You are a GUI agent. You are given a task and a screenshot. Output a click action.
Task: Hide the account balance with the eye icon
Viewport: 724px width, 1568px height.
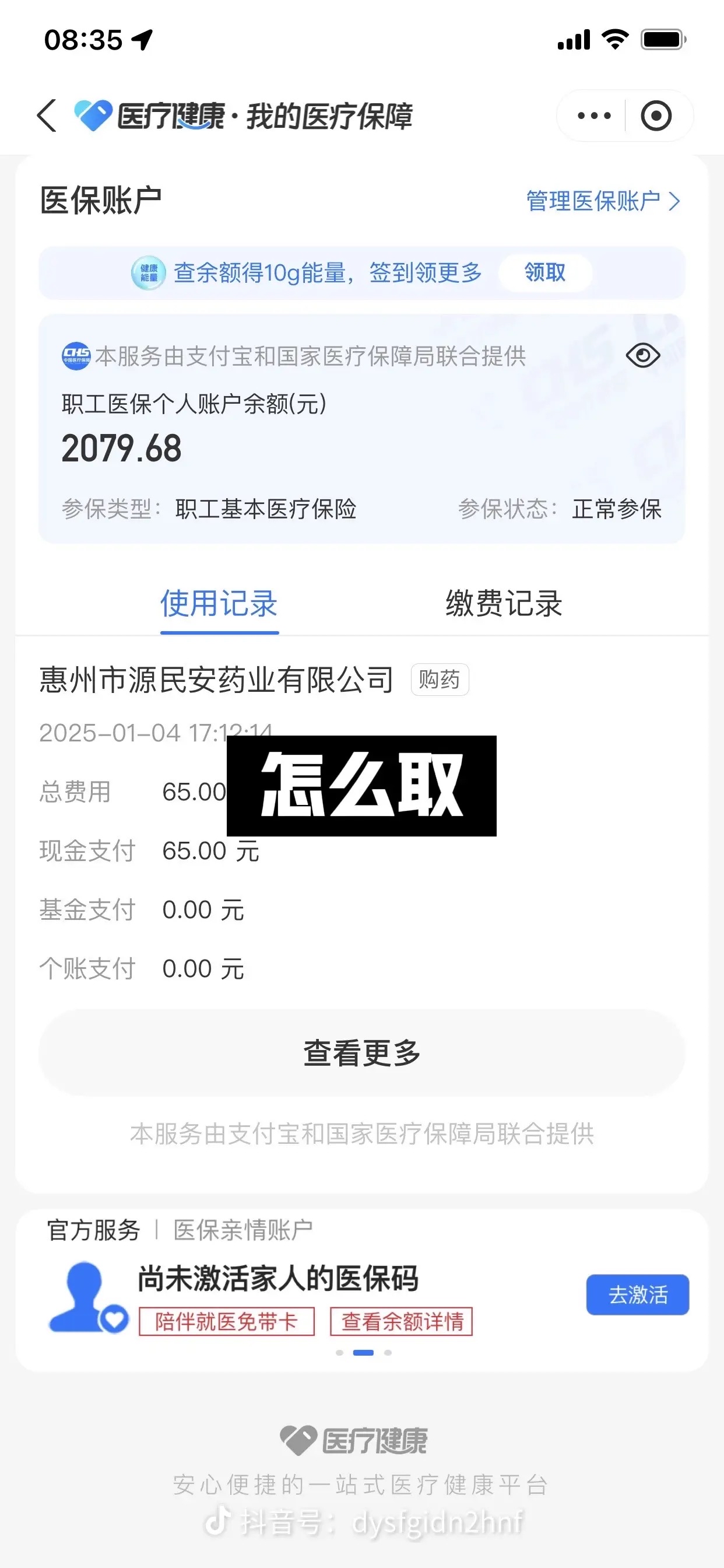click(642, 355)
